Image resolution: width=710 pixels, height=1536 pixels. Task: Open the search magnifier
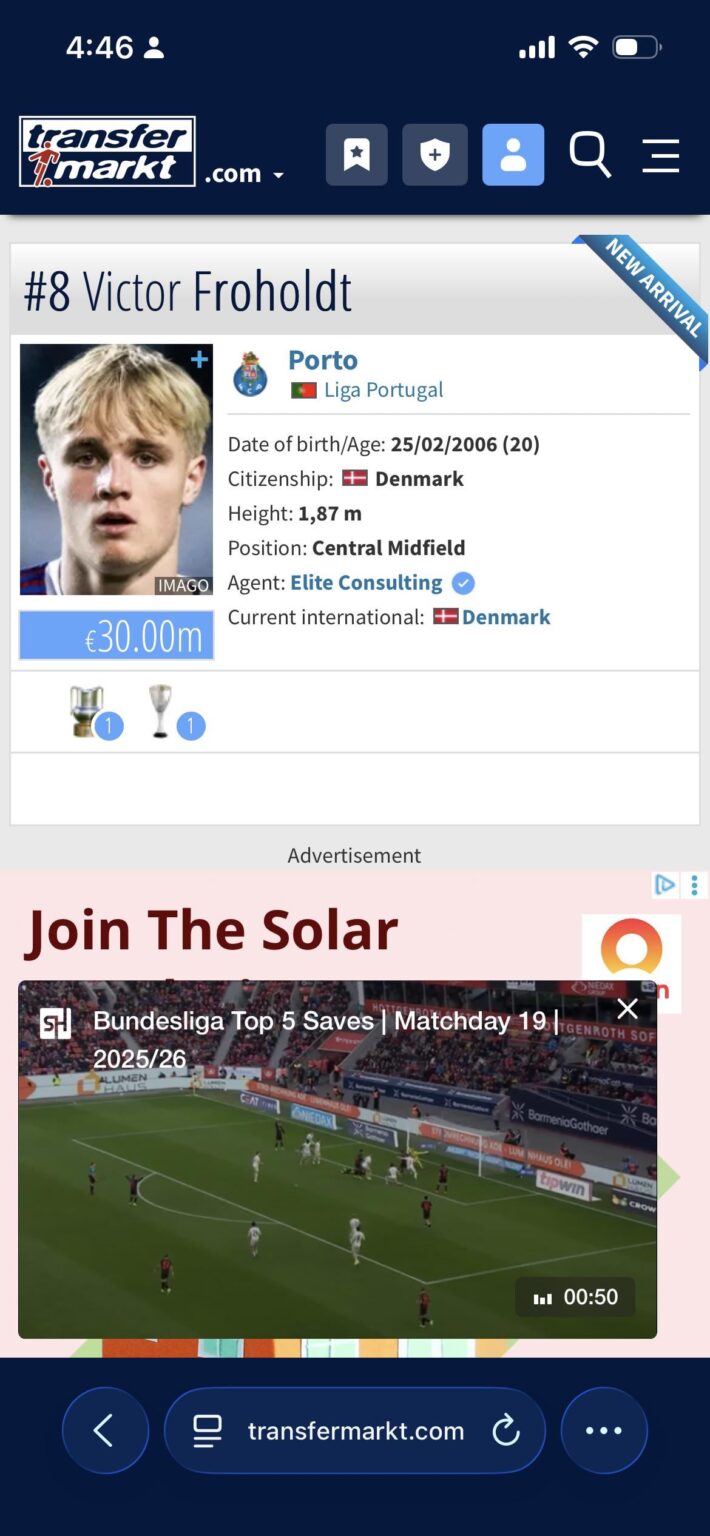pyautogui.click(x=590, y=155)
